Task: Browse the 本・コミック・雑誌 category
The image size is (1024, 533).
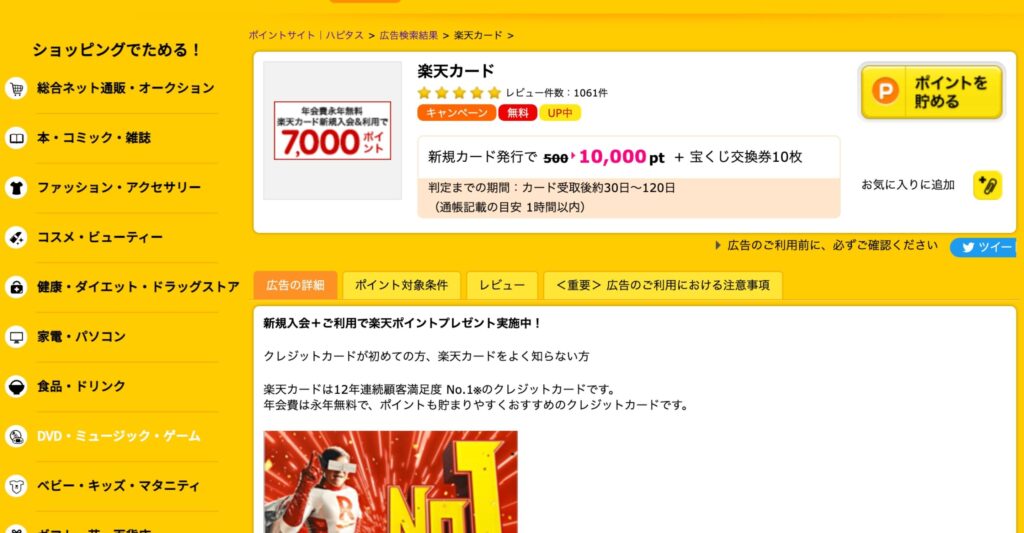Action: pyautogui.click(x=93, y=138)
